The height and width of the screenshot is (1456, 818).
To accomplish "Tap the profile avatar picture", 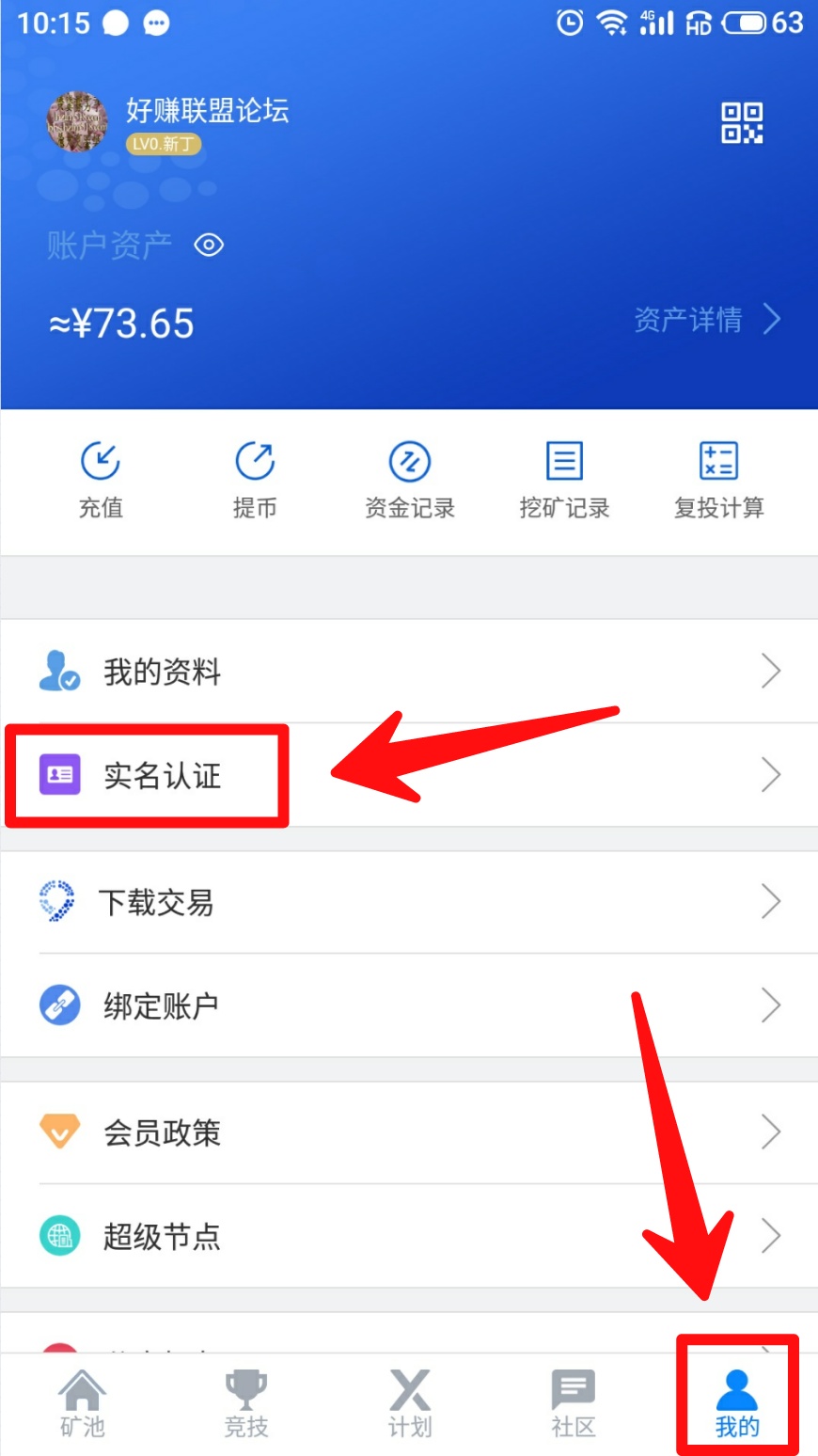I will tap(77, 121).
